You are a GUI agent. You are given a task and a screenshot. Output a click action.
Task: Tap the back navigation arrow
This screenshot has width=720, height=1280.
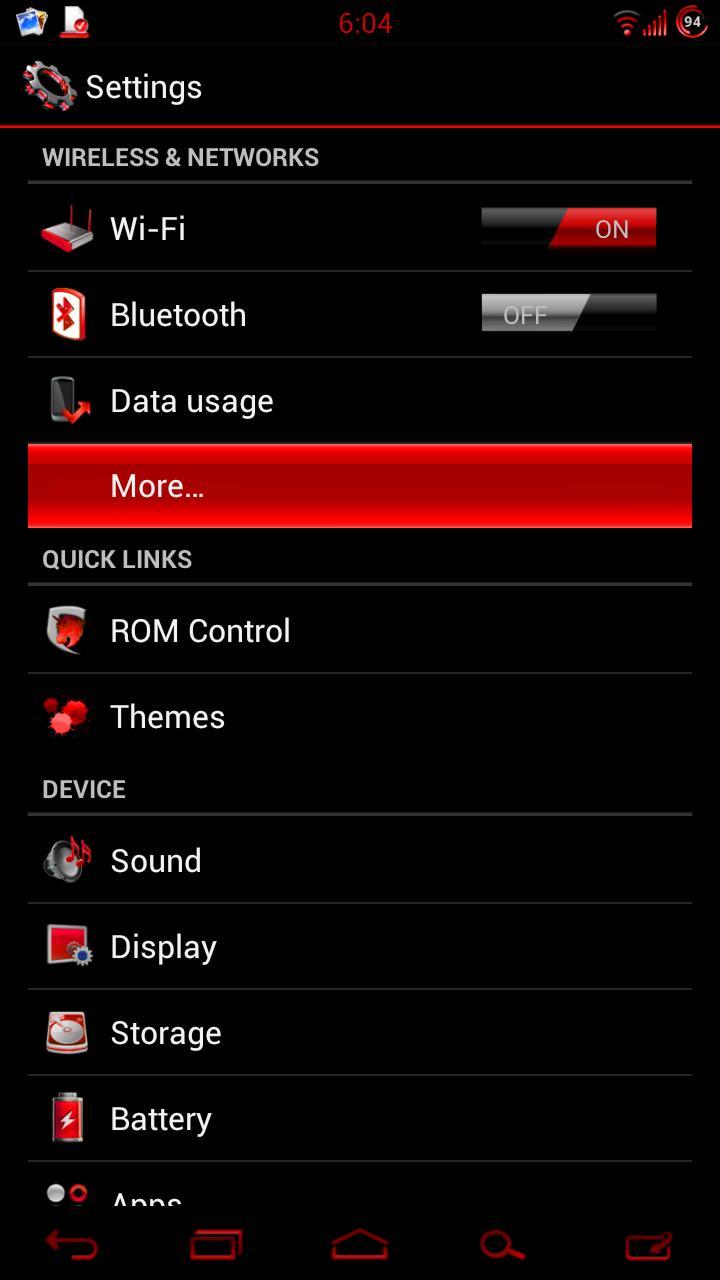click(x=72, y=1243)
